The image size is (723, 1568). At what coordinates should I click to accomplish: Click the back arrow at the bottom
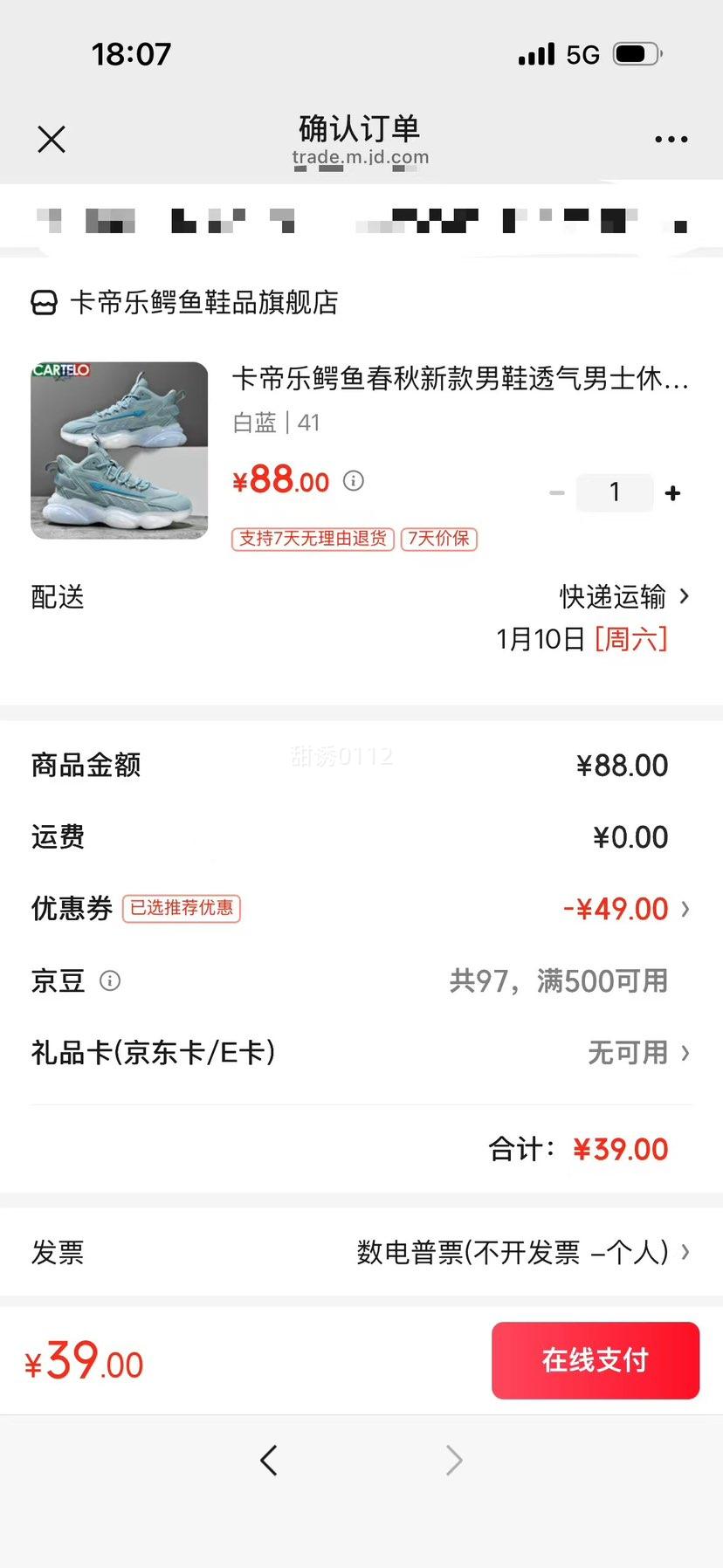[x=269, y=1460]
